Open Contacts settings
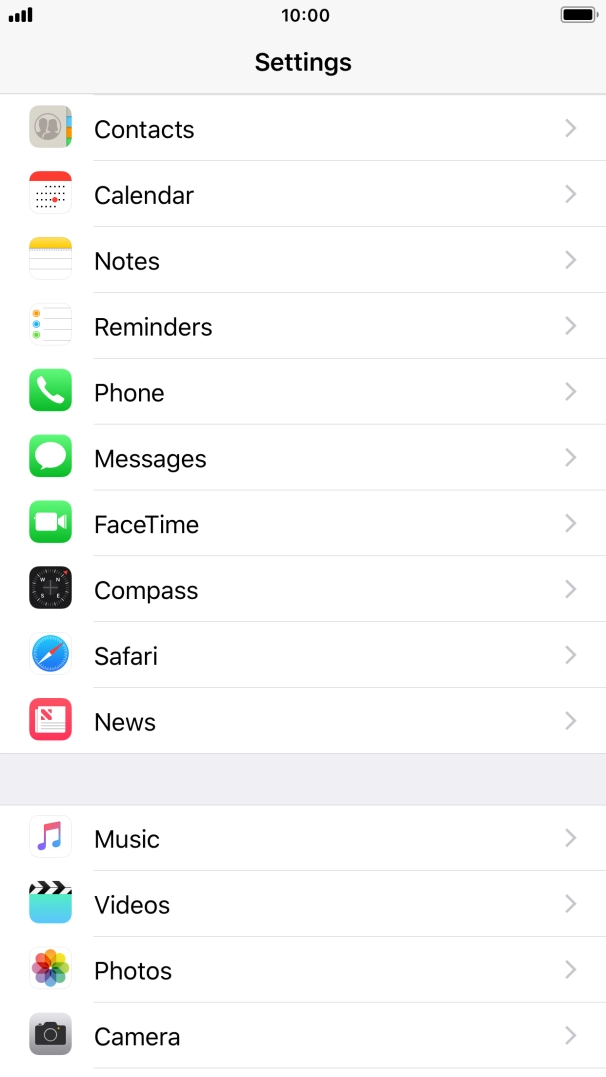The image size is (606, 1077). point(303,129)
